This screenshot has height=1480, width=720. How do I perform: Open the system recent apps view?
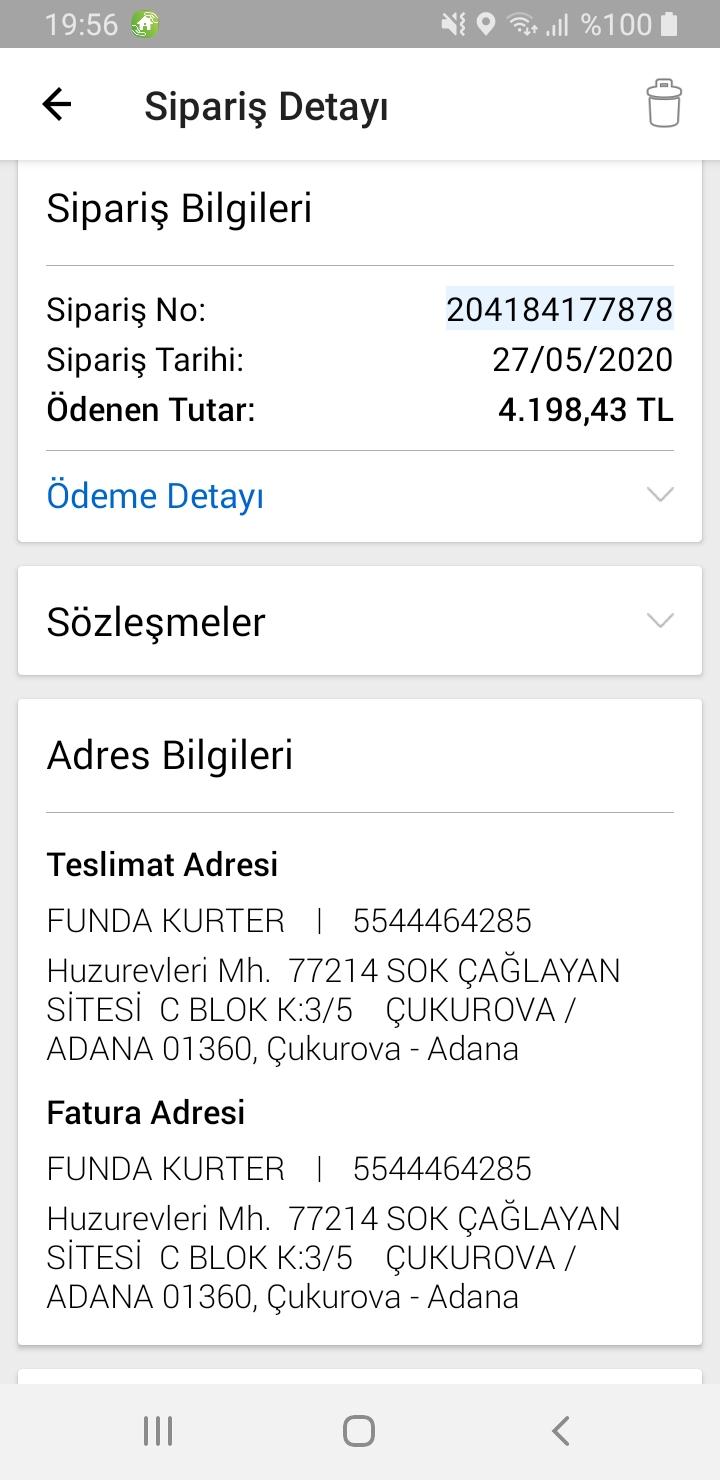158,1431
